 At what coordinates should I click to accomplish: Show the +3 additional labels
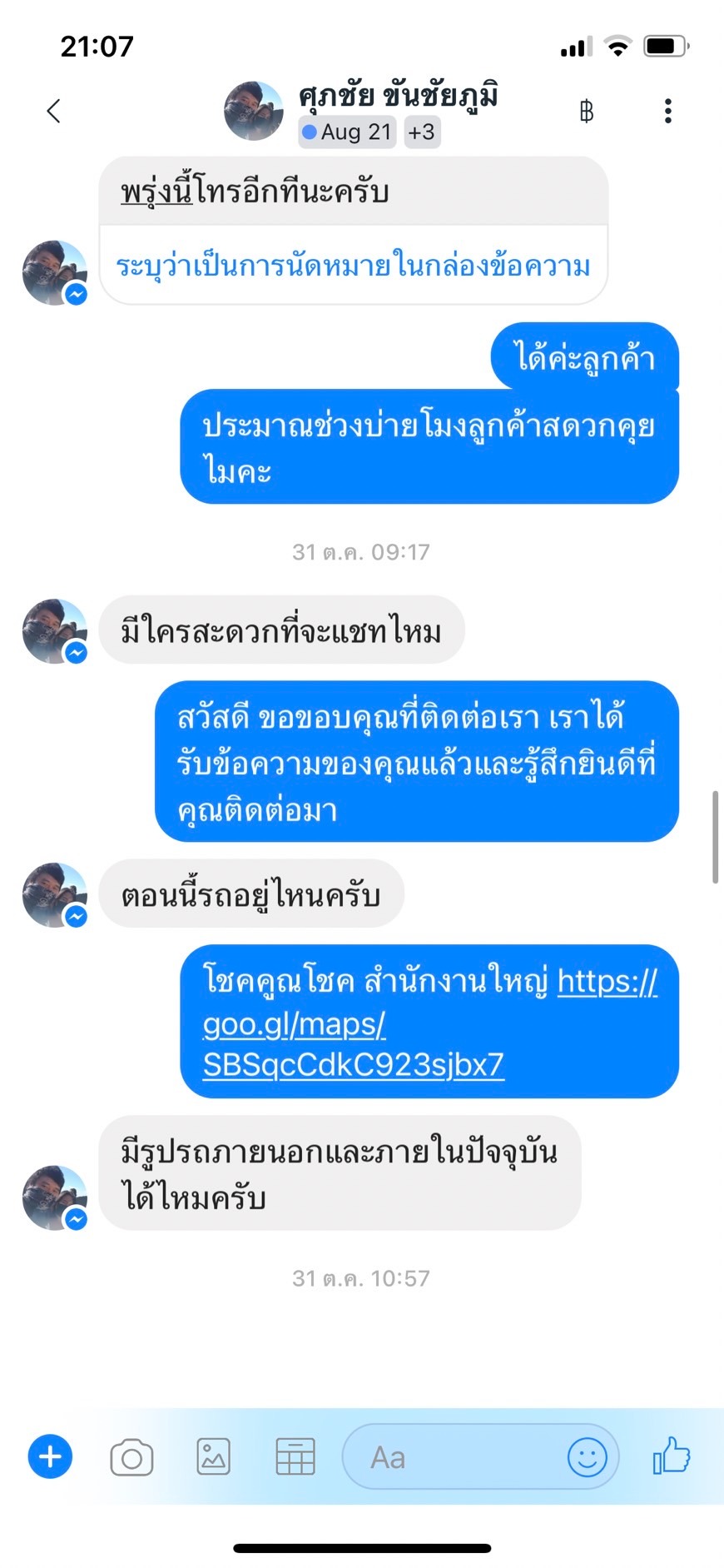coord(422,132)
